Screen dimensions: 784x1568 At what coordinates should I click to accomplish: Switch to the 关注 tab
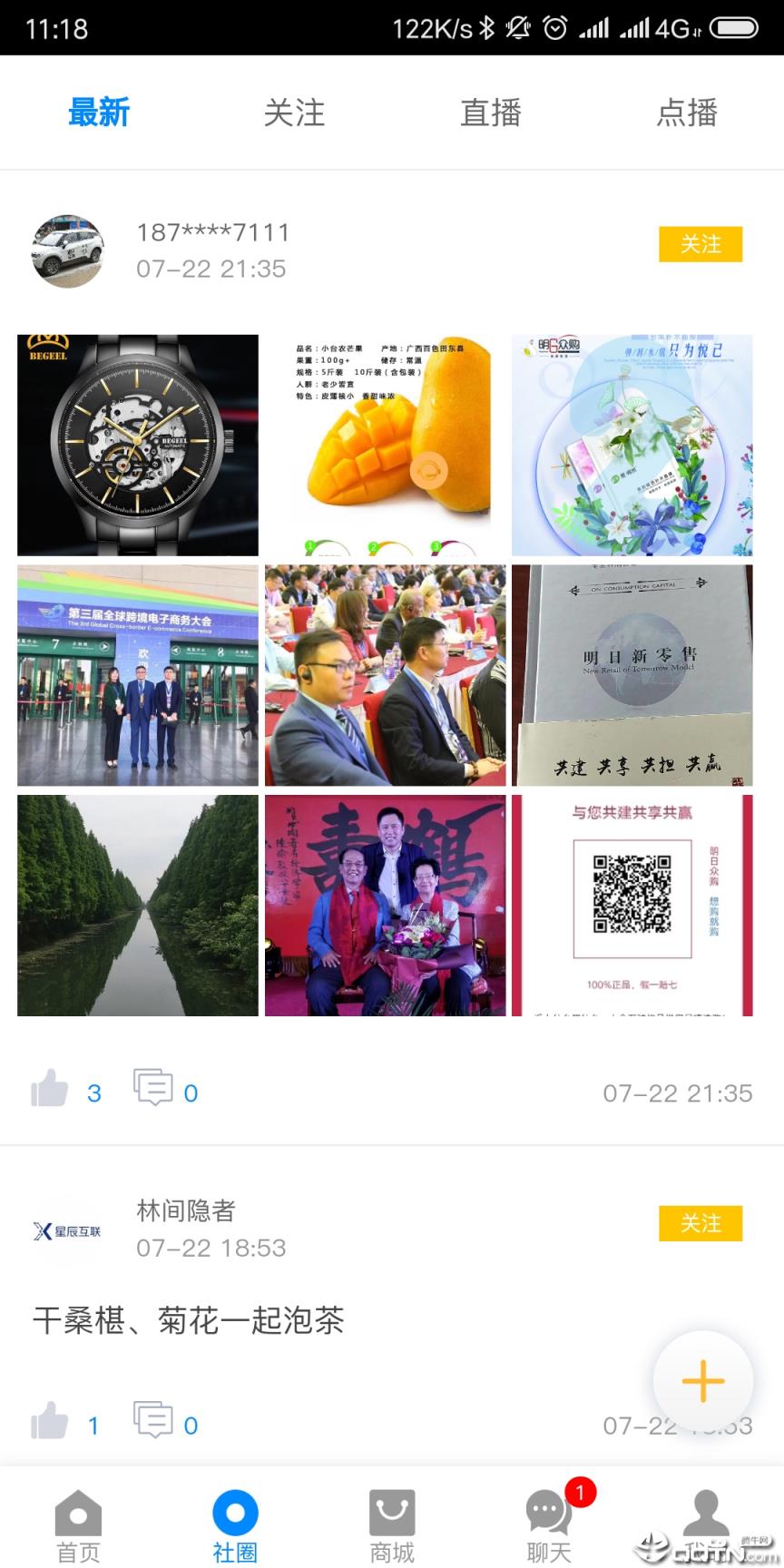(294, 113)
